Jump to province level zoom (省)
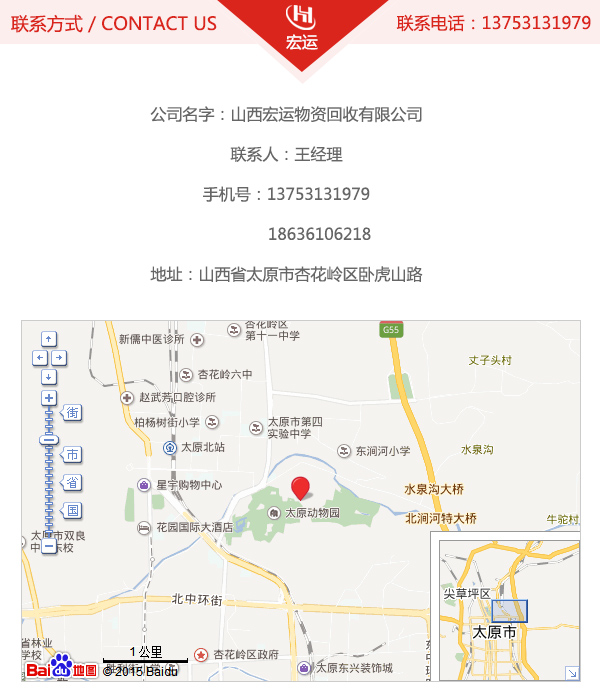This screenshot has height=700, width=600. tap(72, 483)
